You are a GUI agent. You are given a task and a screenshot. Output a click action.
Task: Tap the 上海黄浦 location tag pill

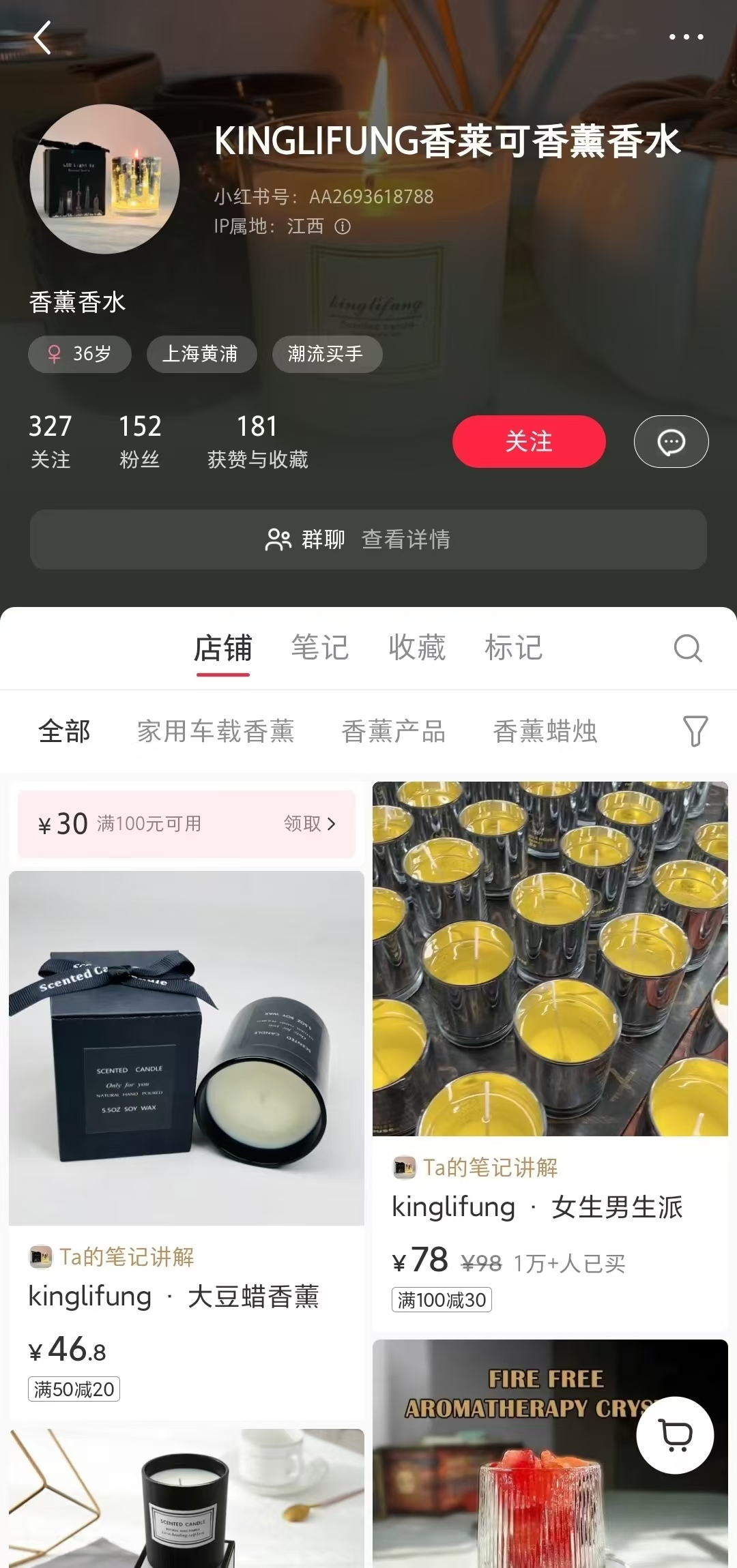pyautogui.click(x=201, y=354)
